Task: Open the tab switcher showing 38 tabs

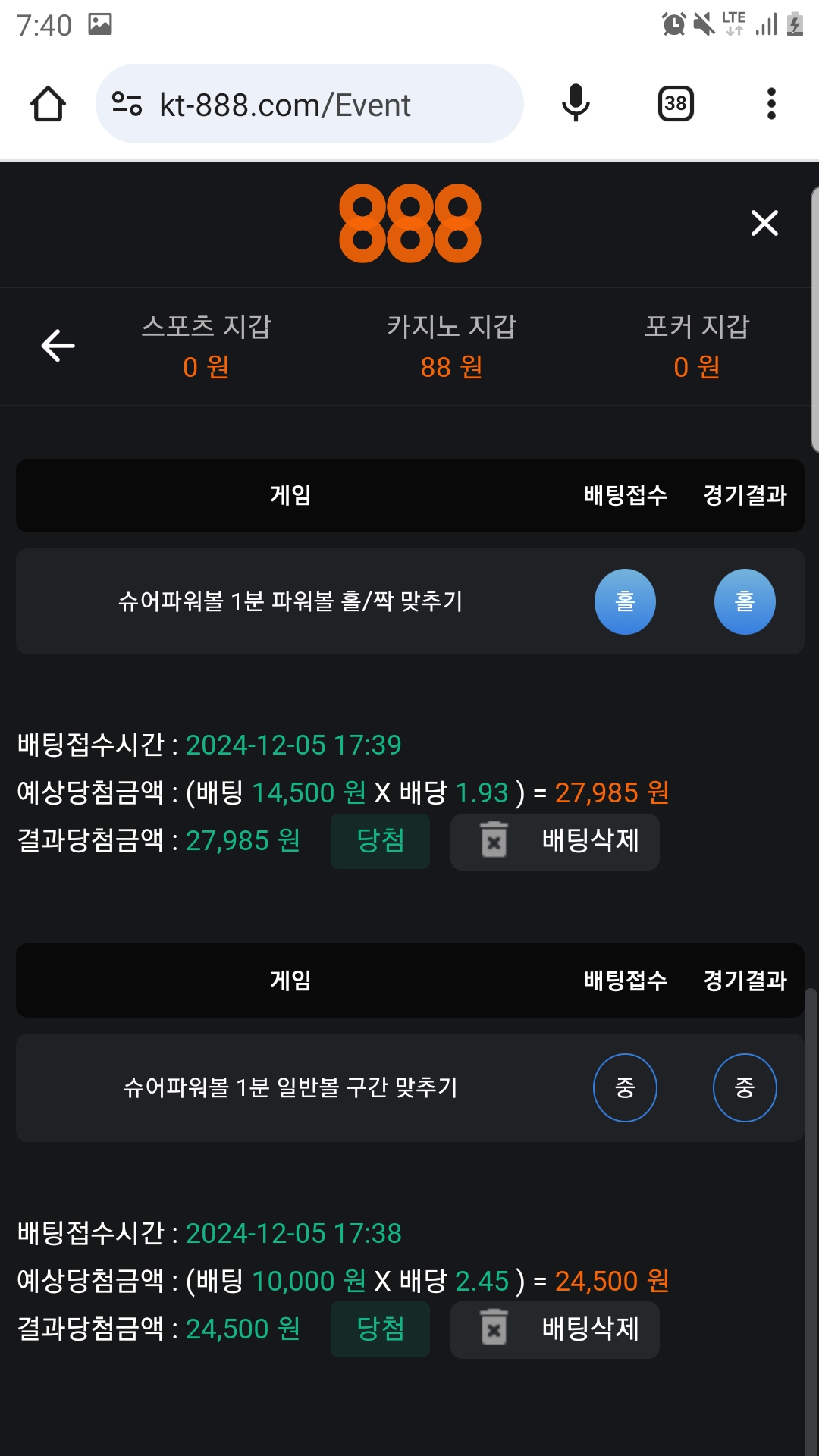Action: click(x=676, y=104)
